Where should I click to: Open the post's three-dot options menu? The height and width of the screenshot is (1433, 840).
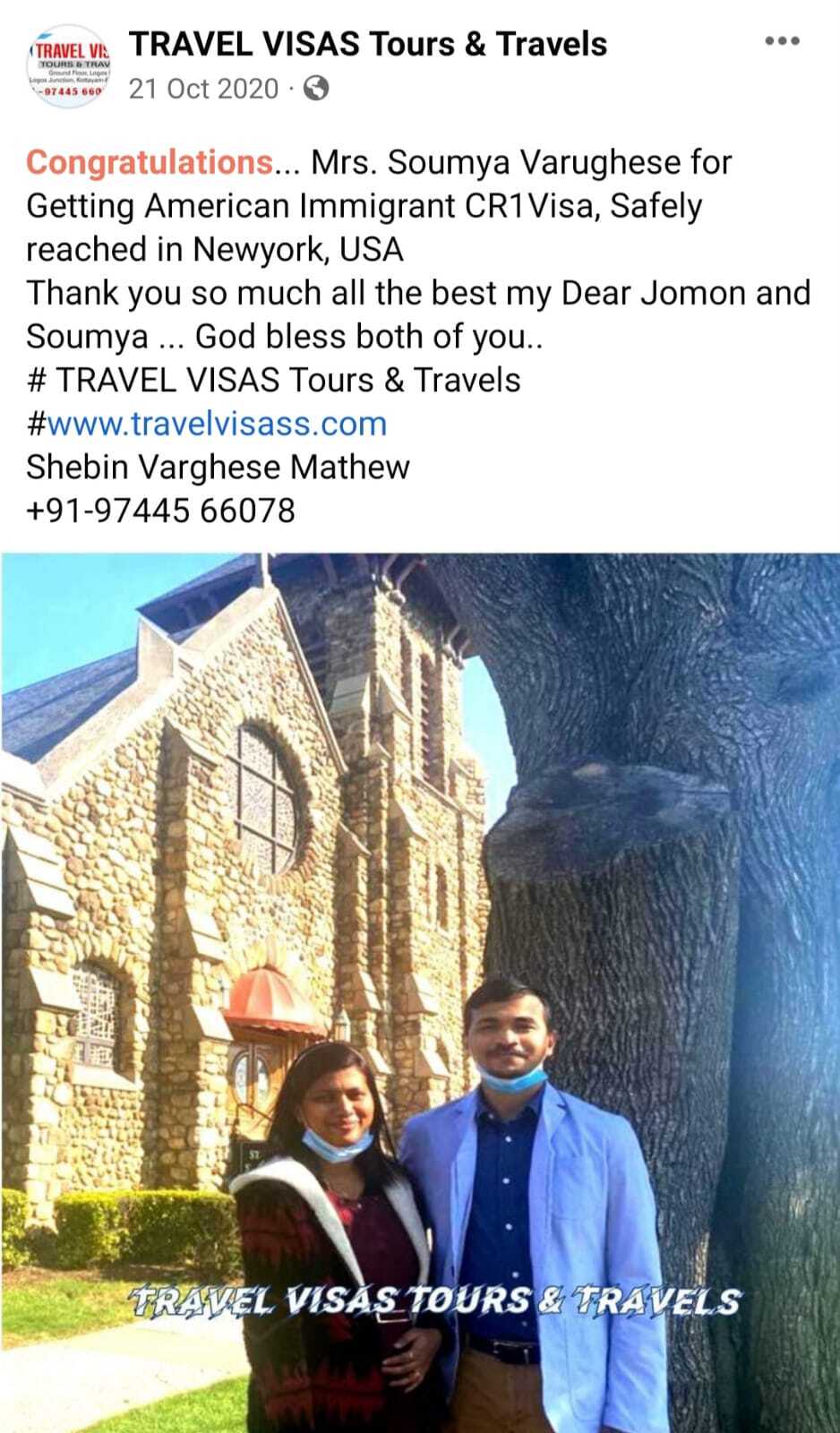tap(782, 41)
